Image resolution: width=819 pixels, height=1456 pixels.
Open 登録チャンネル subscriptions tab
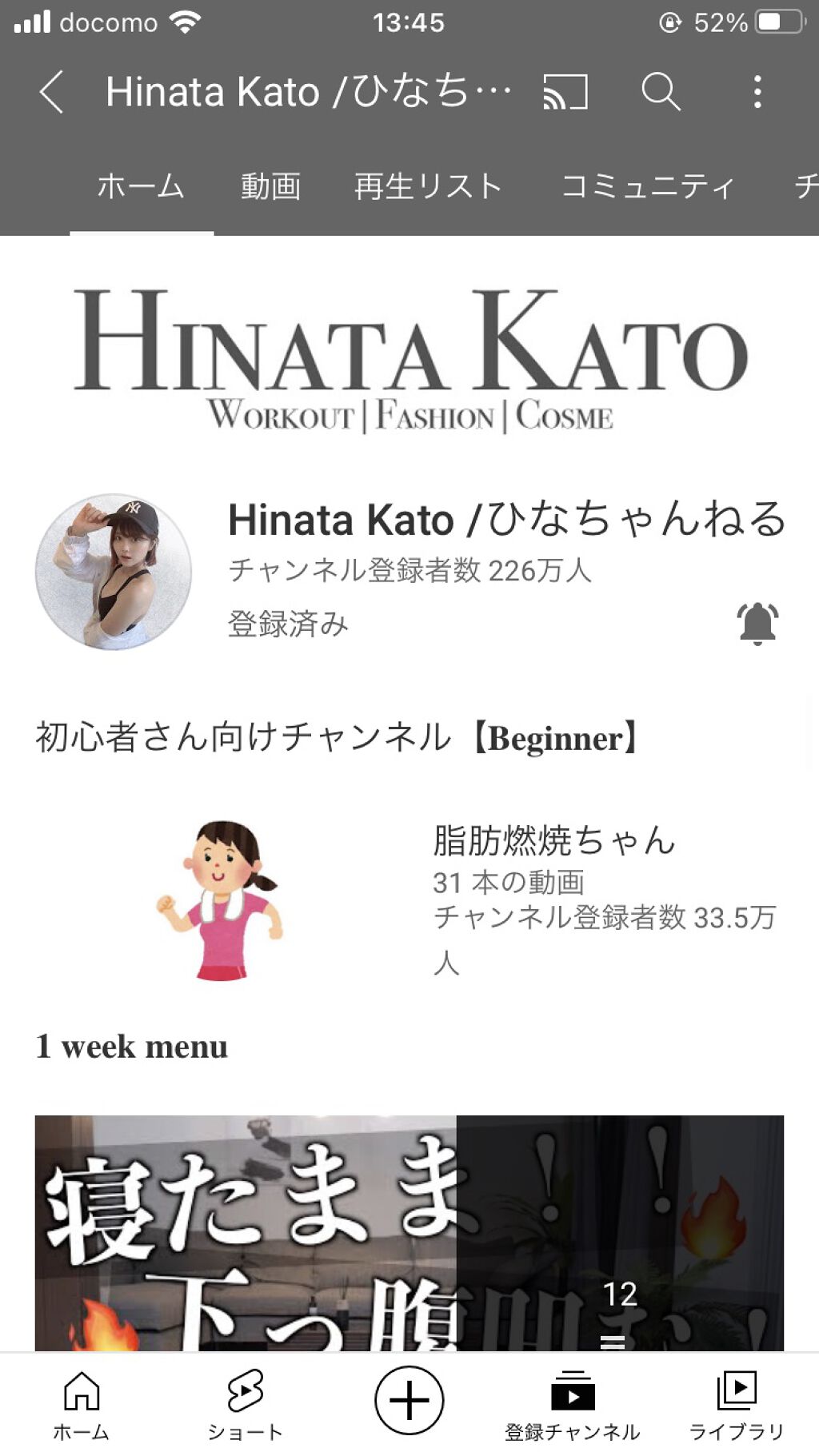(572, 1405)
